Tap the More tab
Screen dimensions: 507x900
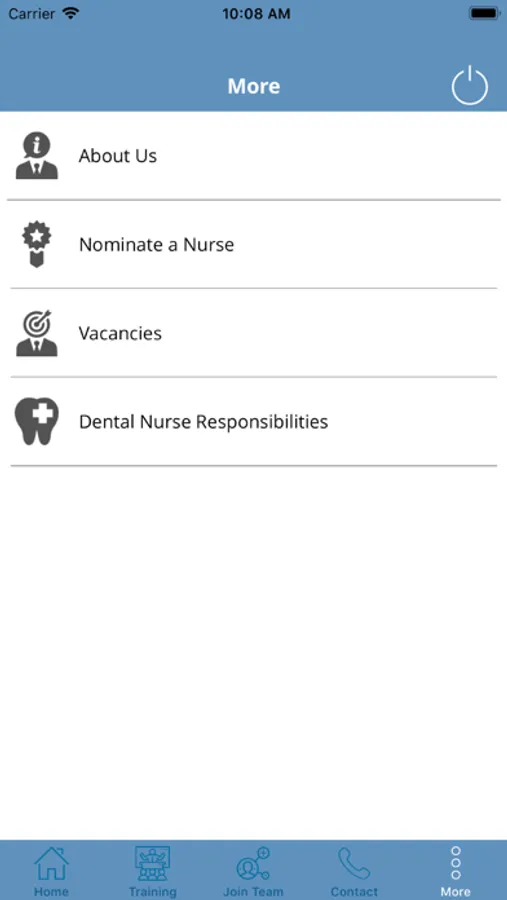pyautogui.click(x=455, y=871)
